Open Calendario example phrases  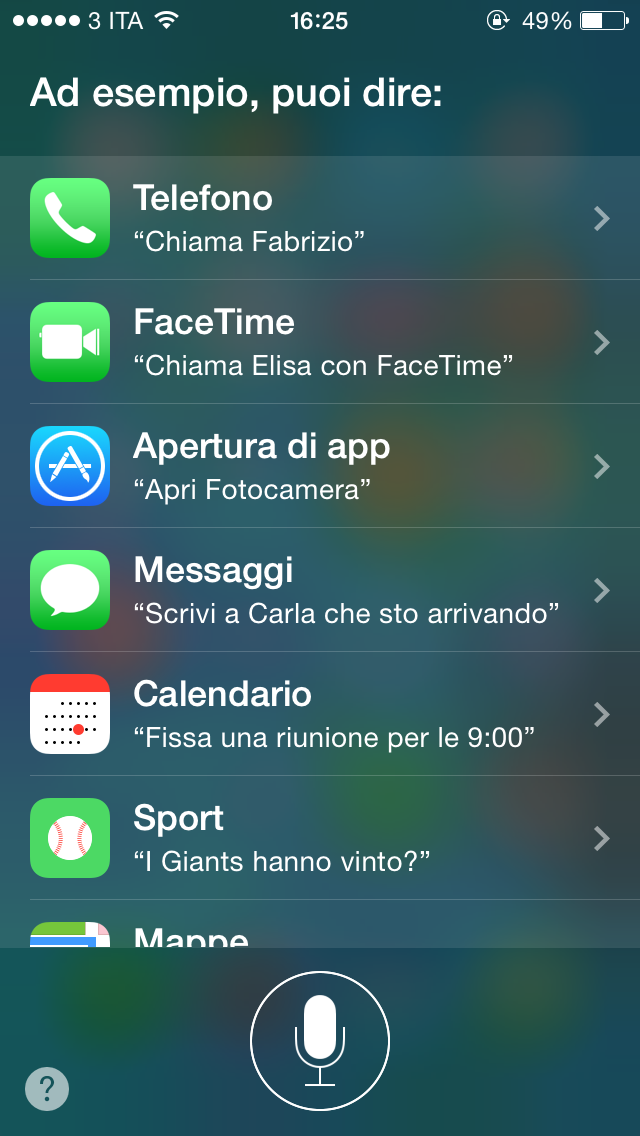point(320,714)
